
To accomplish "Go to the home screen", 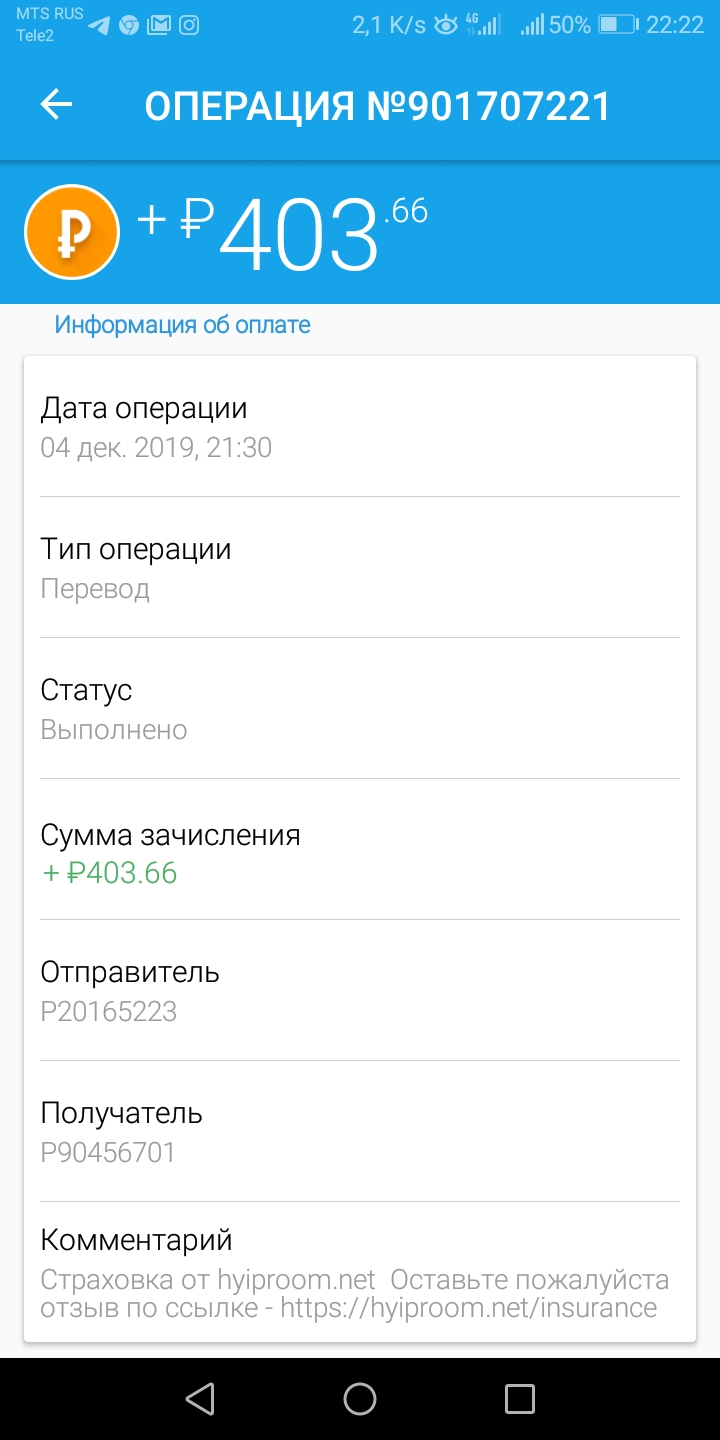I will pyautogui.click(x=360, y=1398).
